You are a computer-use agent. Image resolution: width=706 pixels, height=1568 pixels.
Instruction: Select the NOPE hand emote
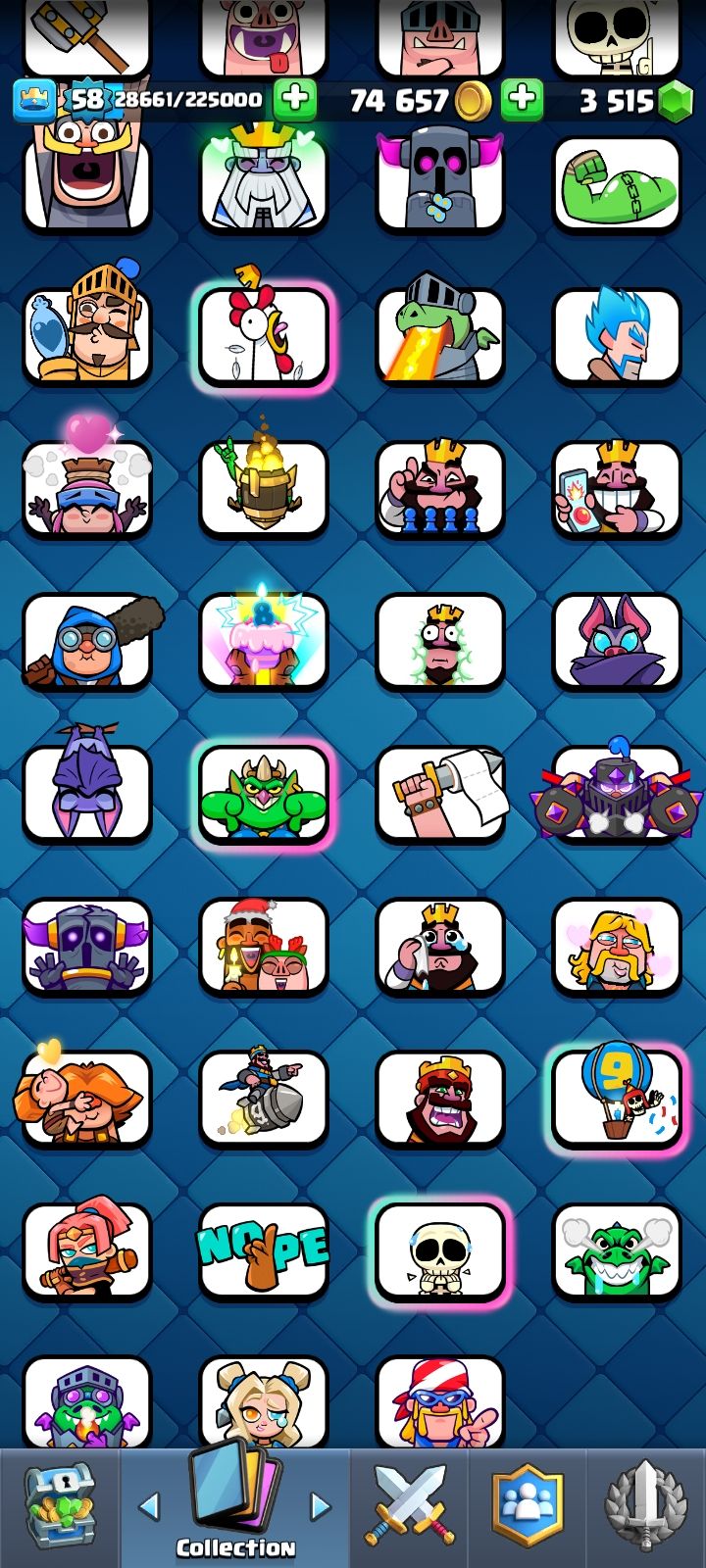[263, 1249]
